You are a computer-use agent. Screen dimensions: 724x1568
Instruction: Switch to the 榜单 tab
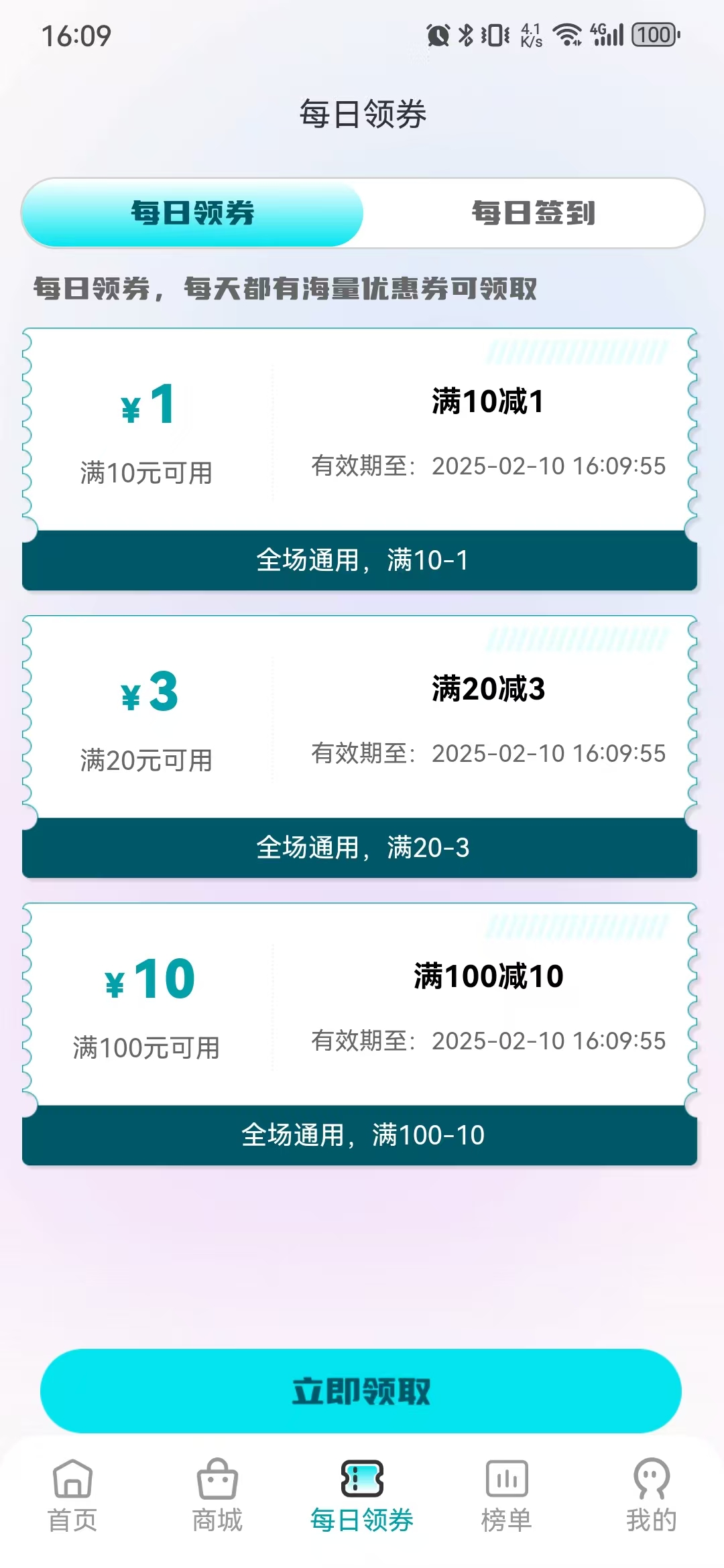(x=507, y=1496)
